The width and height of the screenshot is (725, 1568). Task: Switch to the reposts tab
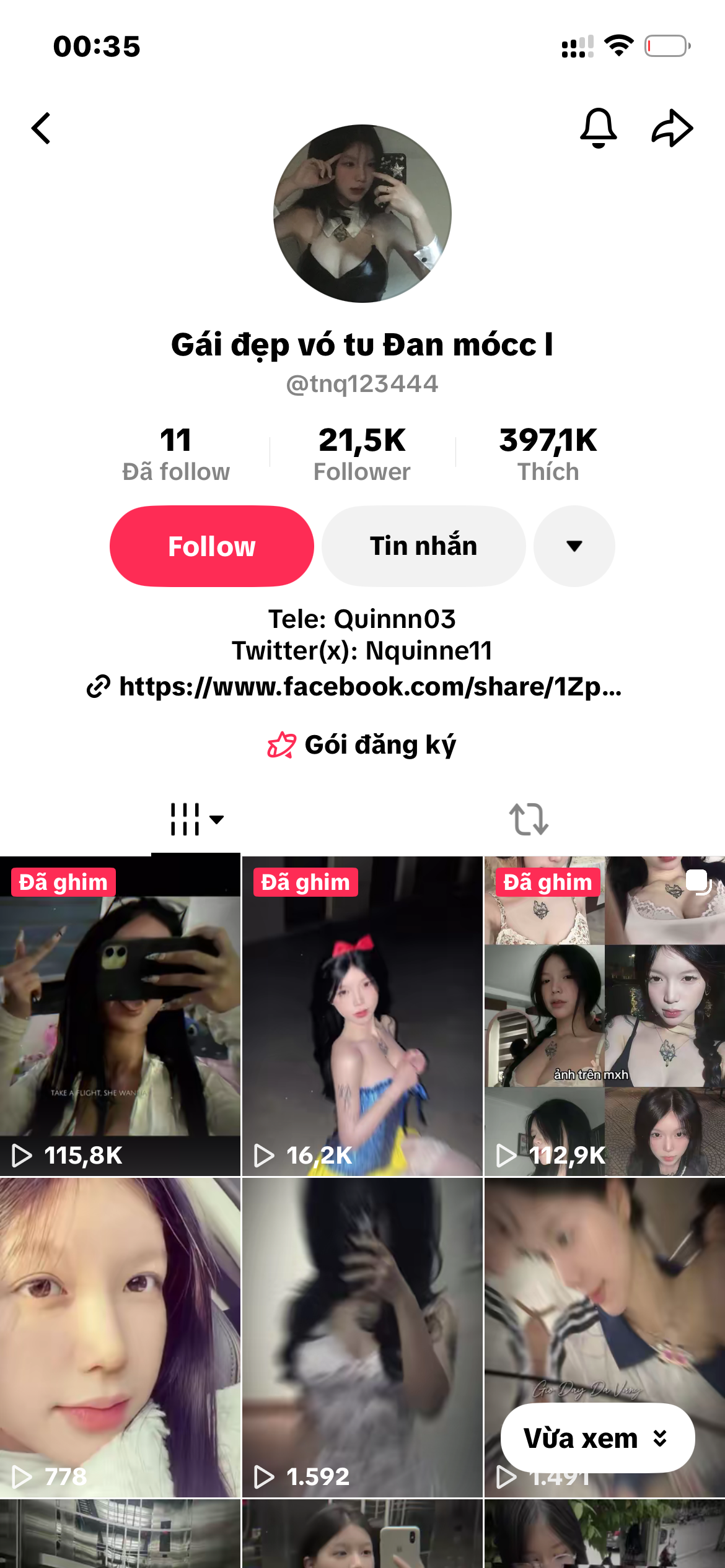coord(529,819)
